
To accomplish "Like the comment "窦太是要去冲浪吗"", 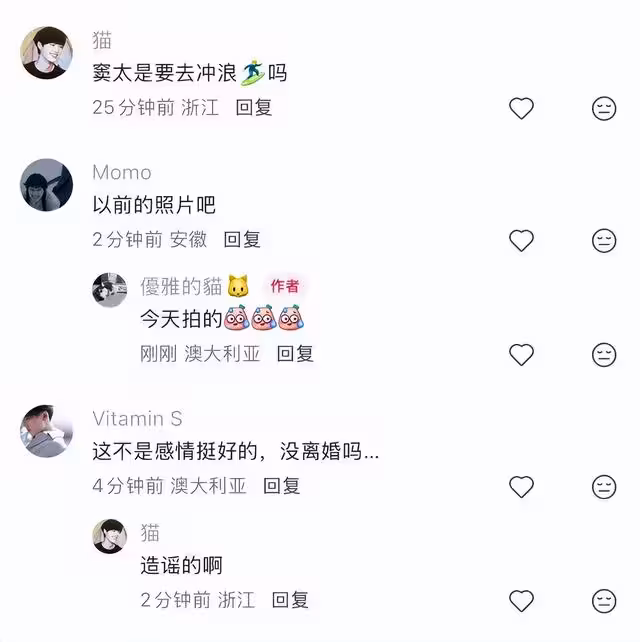I will pyautogui.click(x=521, y=108).
